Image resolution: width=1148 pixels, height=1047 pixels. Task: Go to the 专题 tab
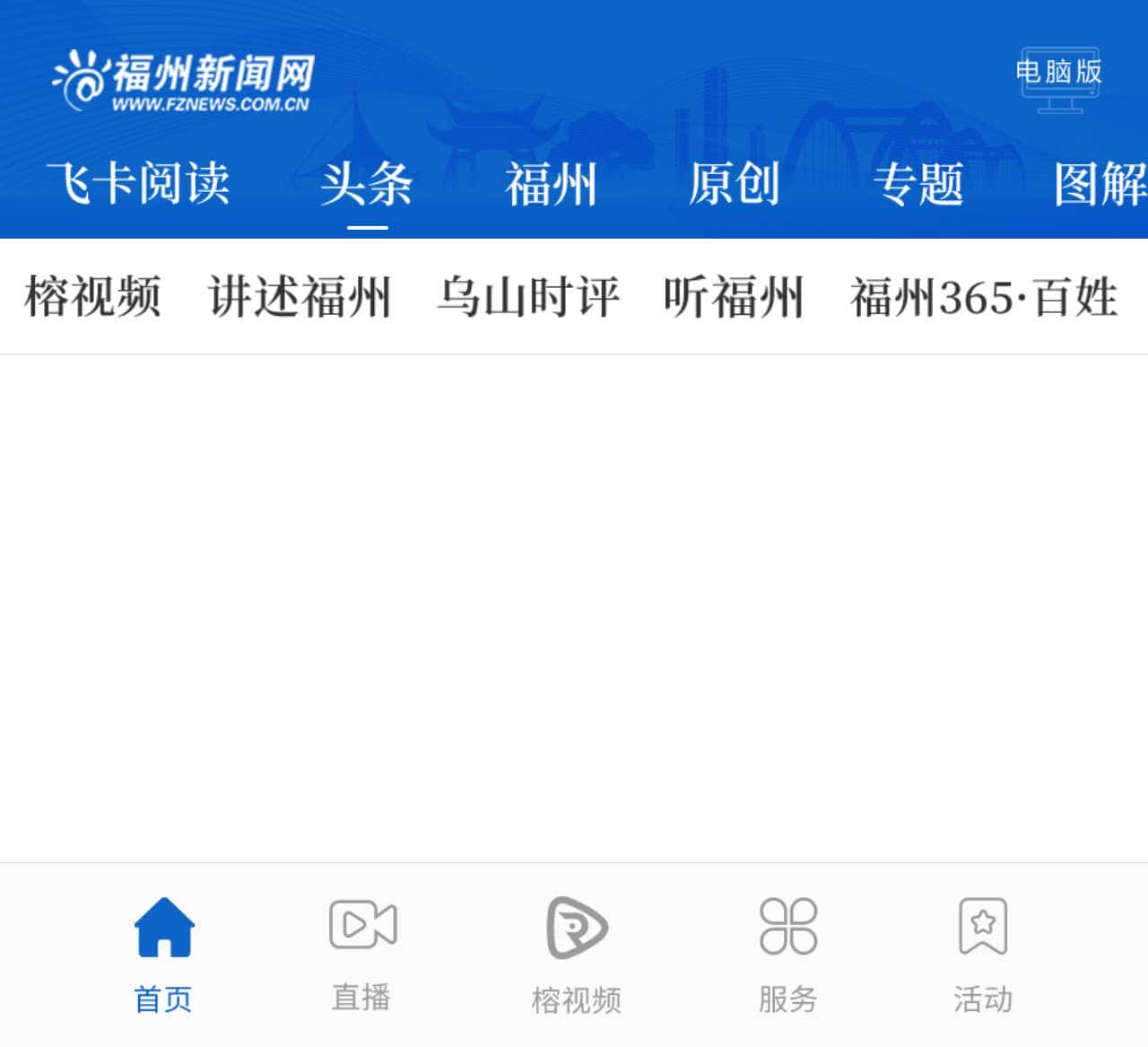pyautogui.click(x=918, y=184)
